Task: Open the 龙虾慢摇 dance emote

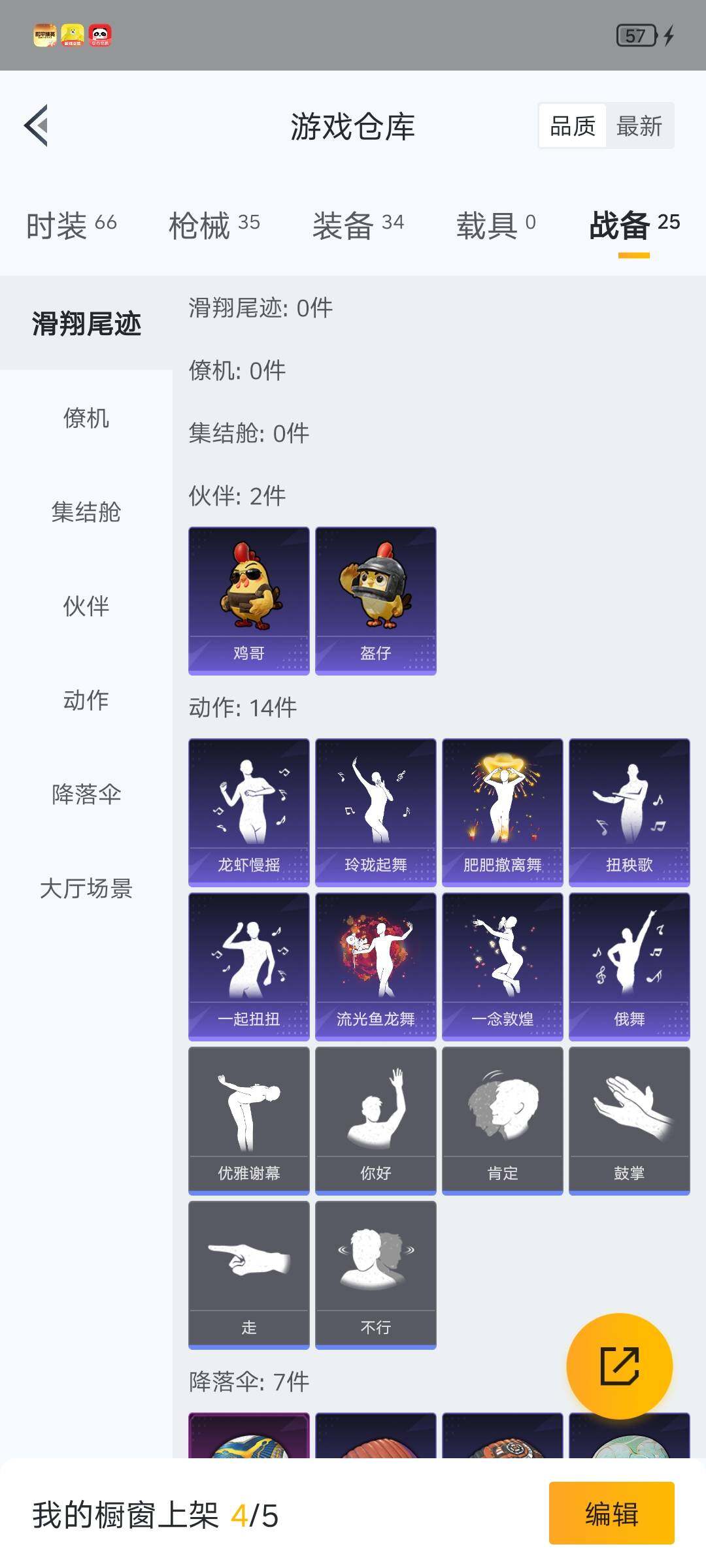Action: coord(248,810)
